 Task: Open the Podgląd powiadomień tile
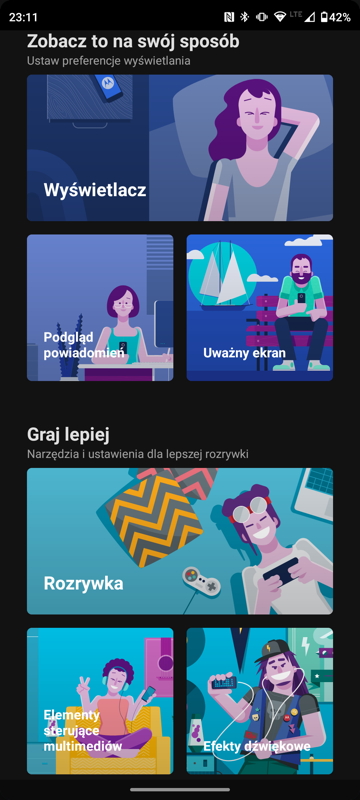coord(100,308)
